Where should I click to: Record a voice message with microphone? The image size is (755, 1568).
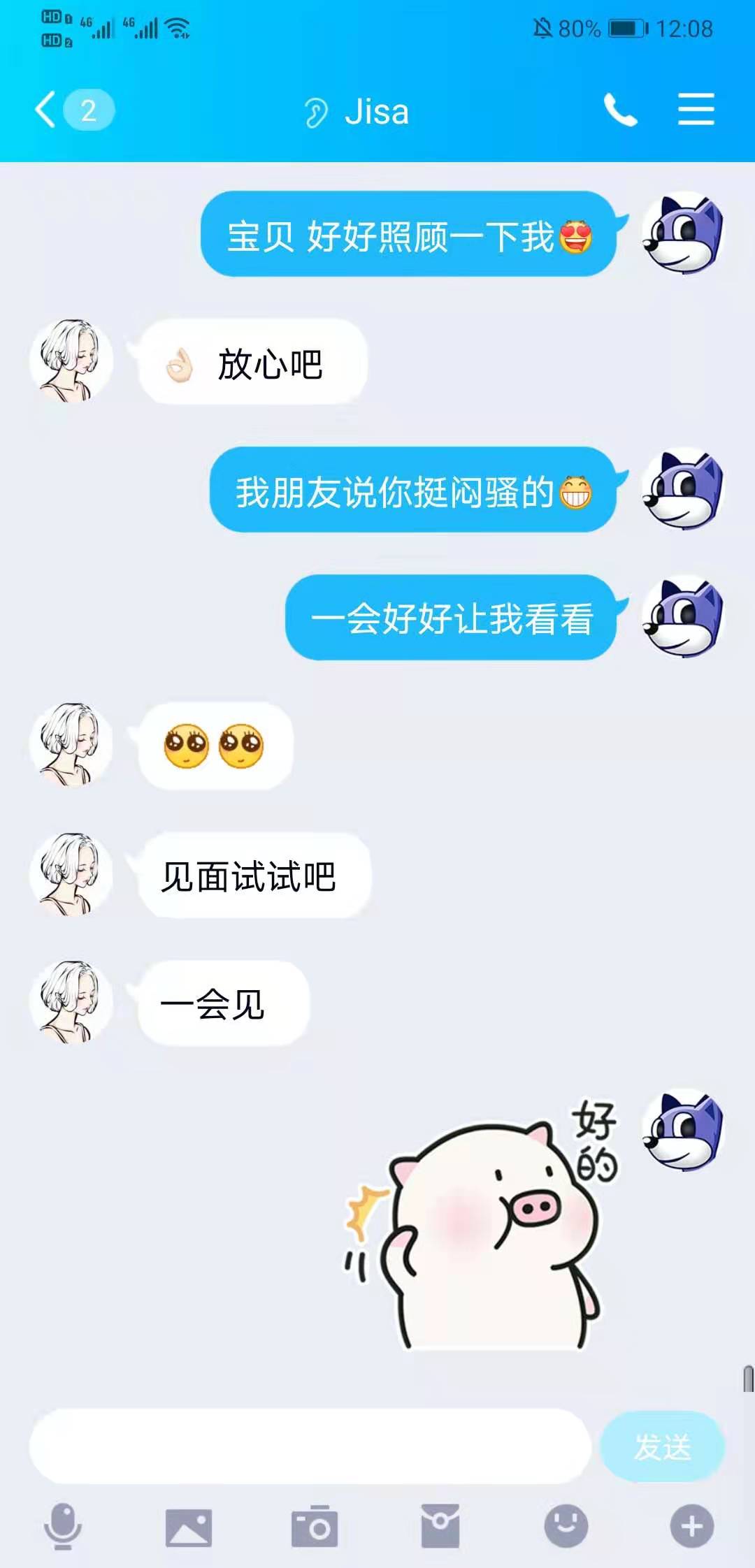[x=63, y=1526]
